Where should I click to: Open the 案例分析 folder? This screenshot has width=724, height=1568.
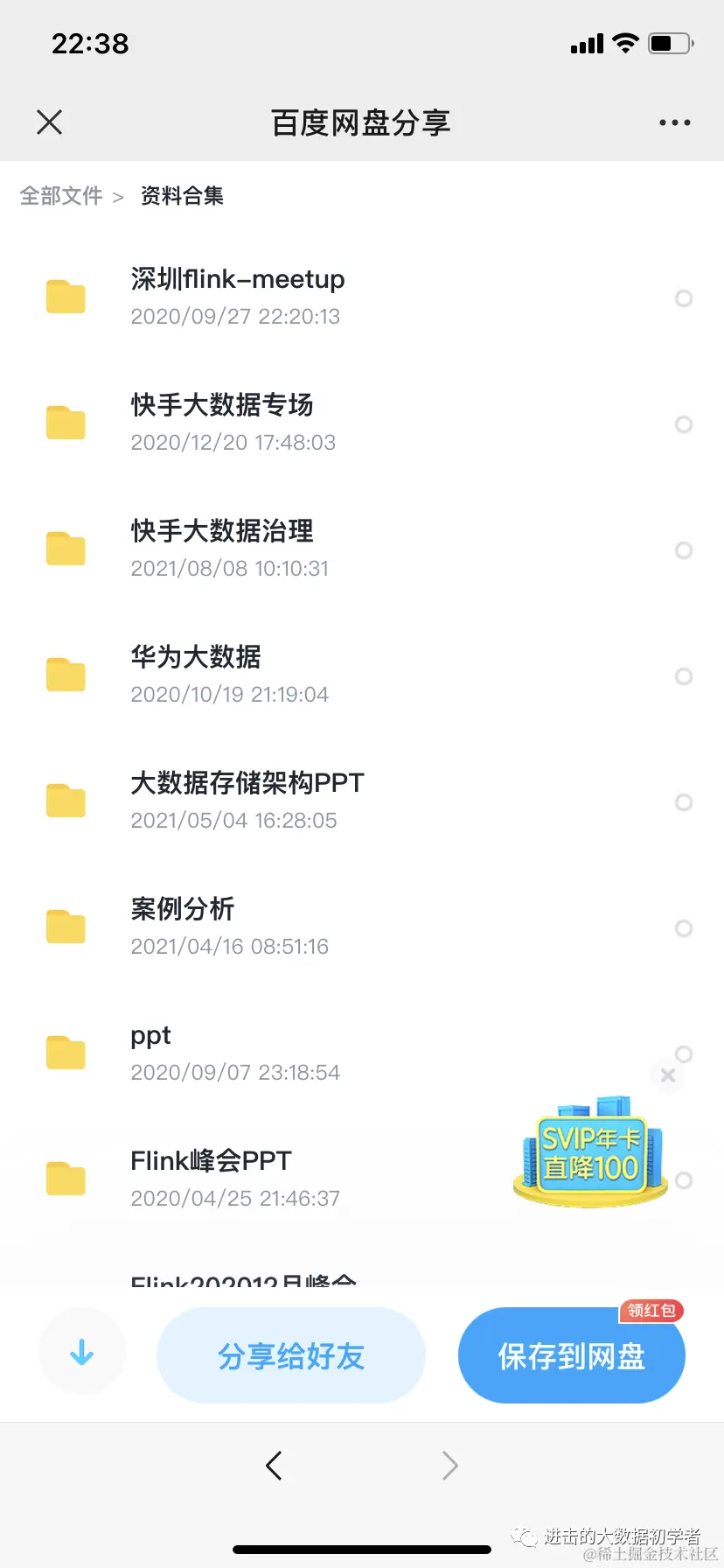coord(183,927)
